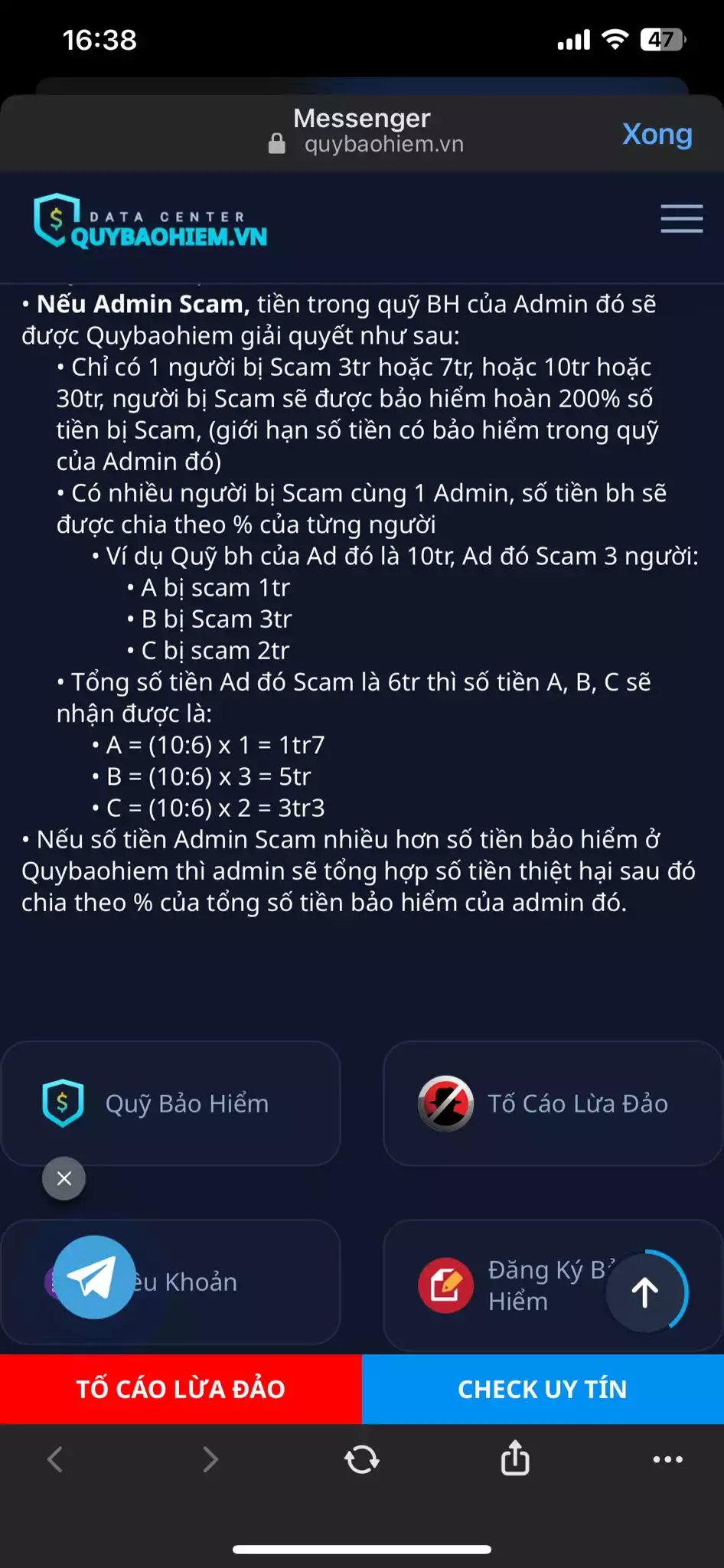This screenshot has width=724, height=1568.
Task: Share this page
Action: tap(515, 1458)
